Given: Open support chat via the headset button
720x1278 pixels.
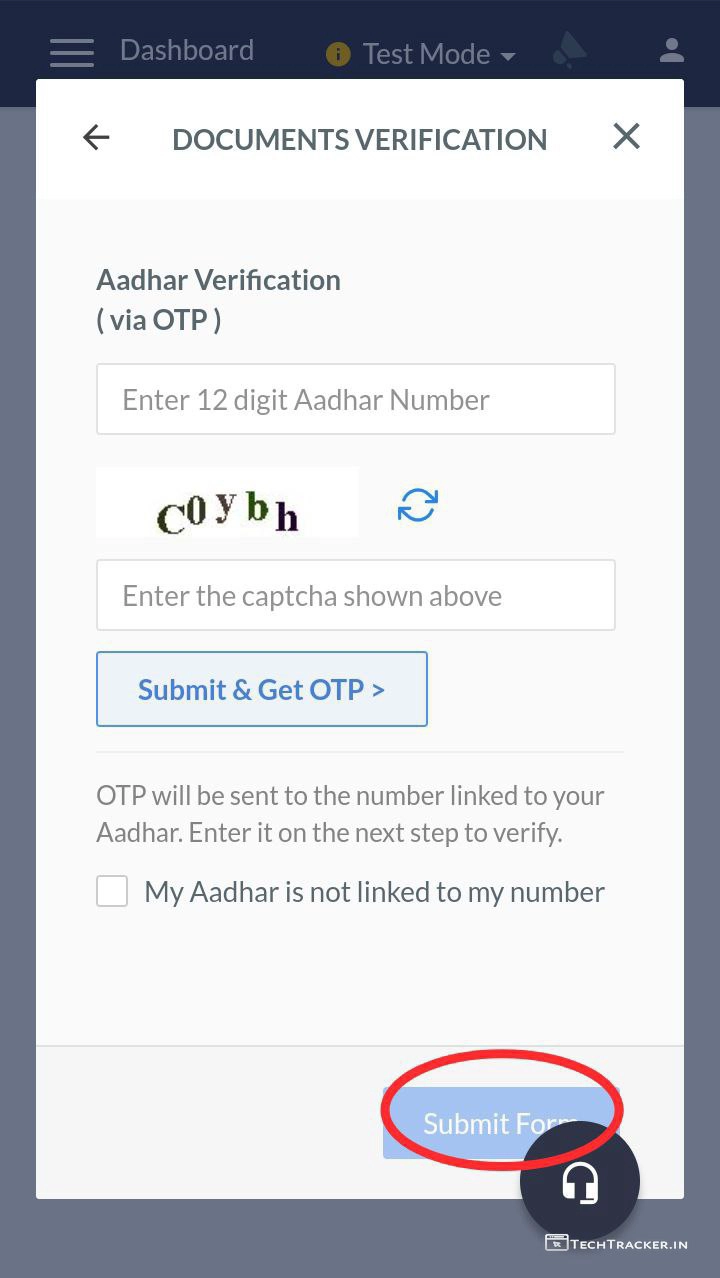Looking at the screenshot, I should click(x=580, y=1182).
